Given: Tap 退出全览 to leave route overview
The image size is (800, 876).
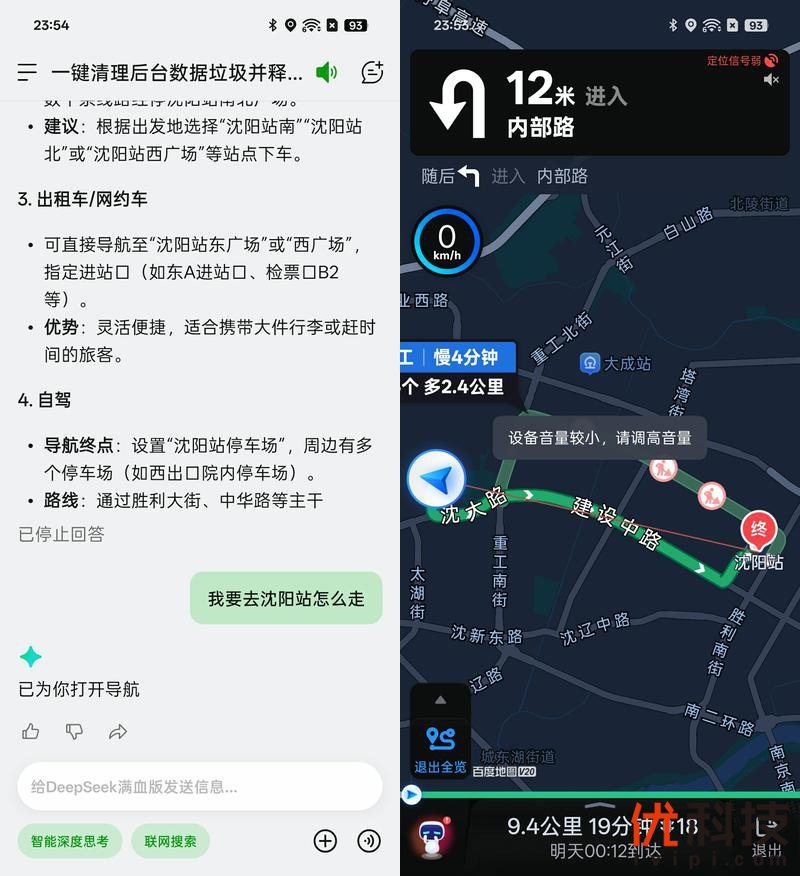Looking at the screenshot, I should tap(440, 748).
